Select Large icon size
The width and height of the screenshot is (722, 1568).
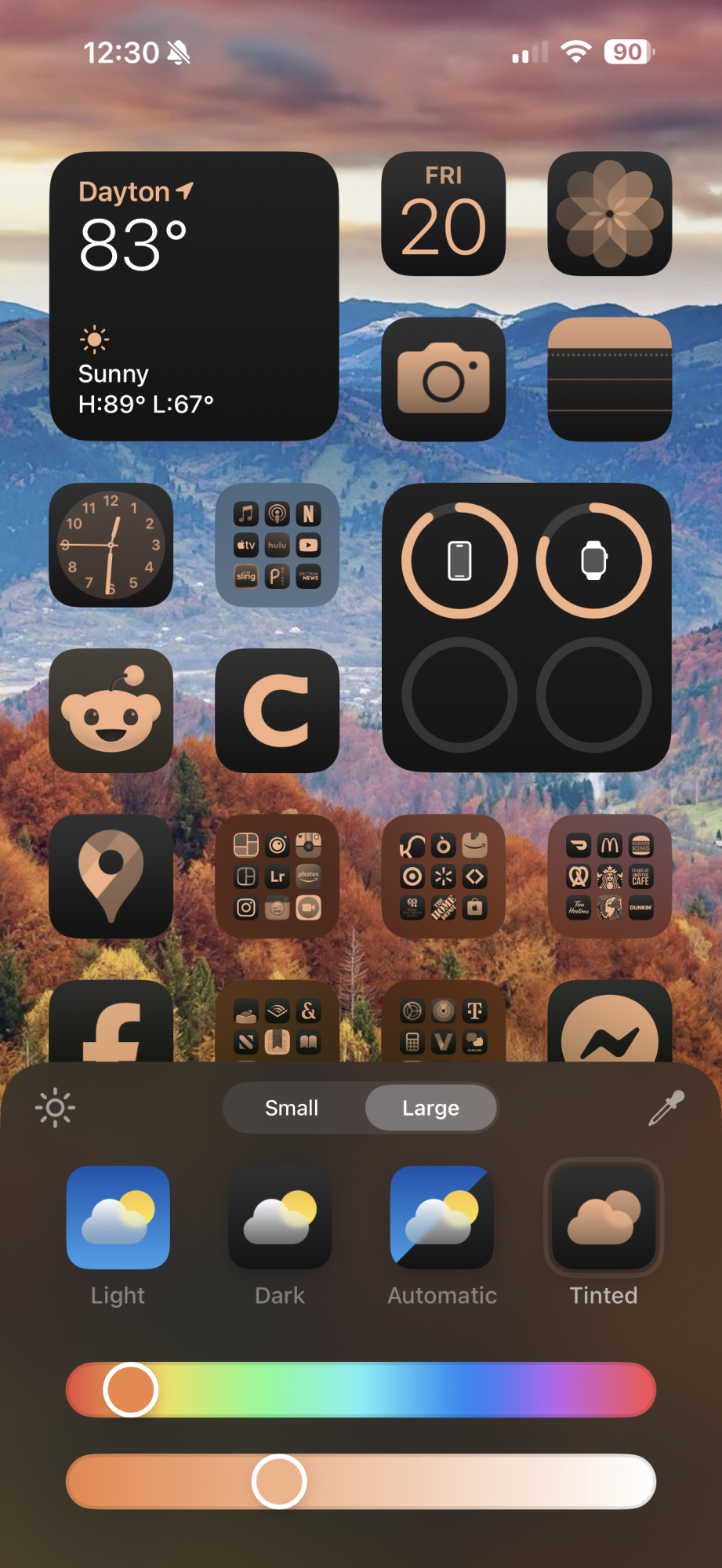pos(430,1108)
